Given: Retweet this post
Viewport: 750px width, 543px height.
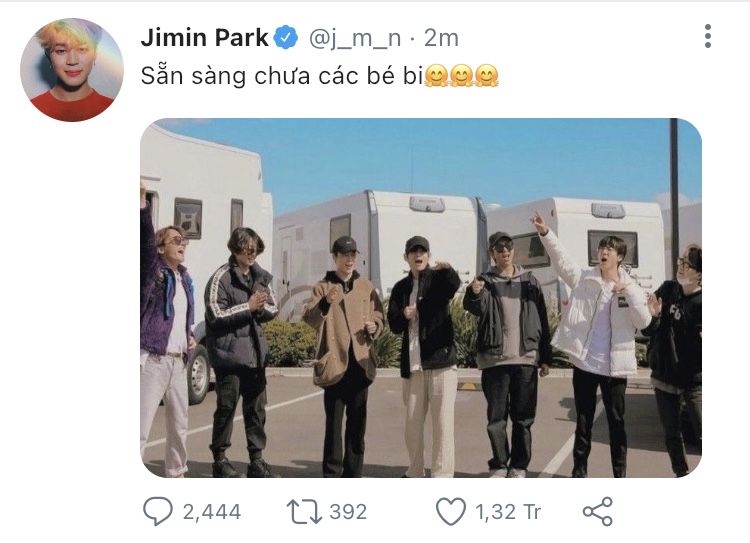Looking at the screenshot, I should [x=303, y=512].
